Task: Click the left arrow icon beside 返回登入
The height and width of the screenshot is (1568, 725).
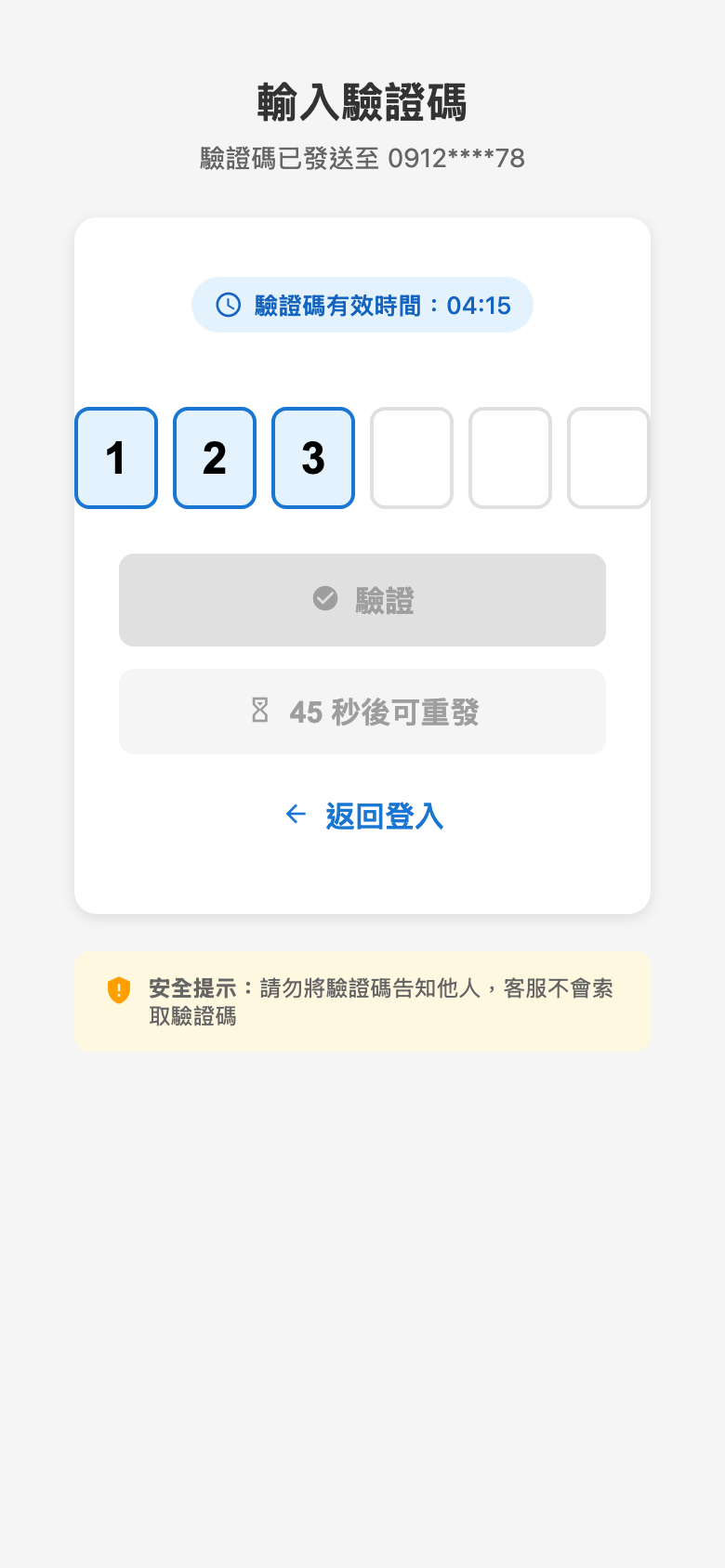Action: point(295,814)
